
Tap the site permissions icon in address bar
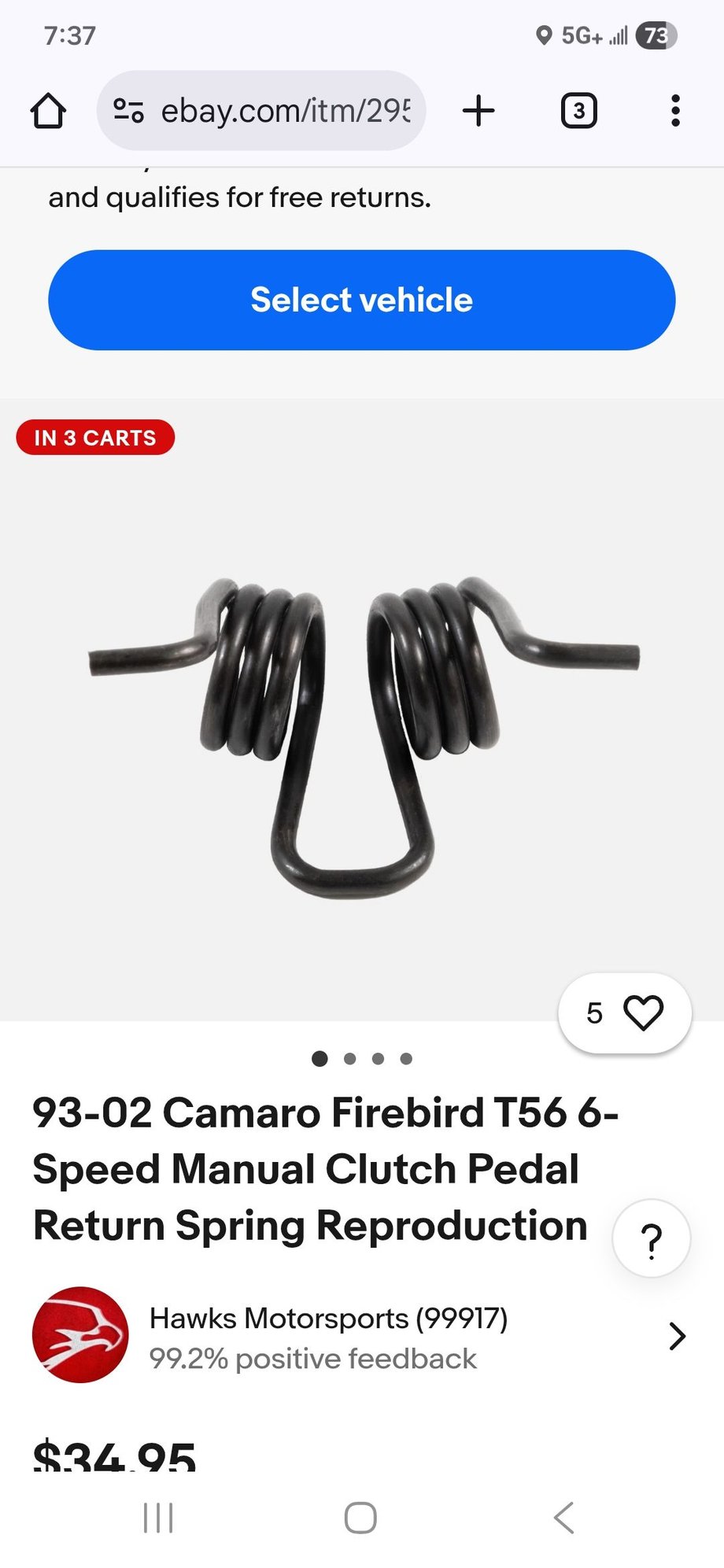click(131, 110)
